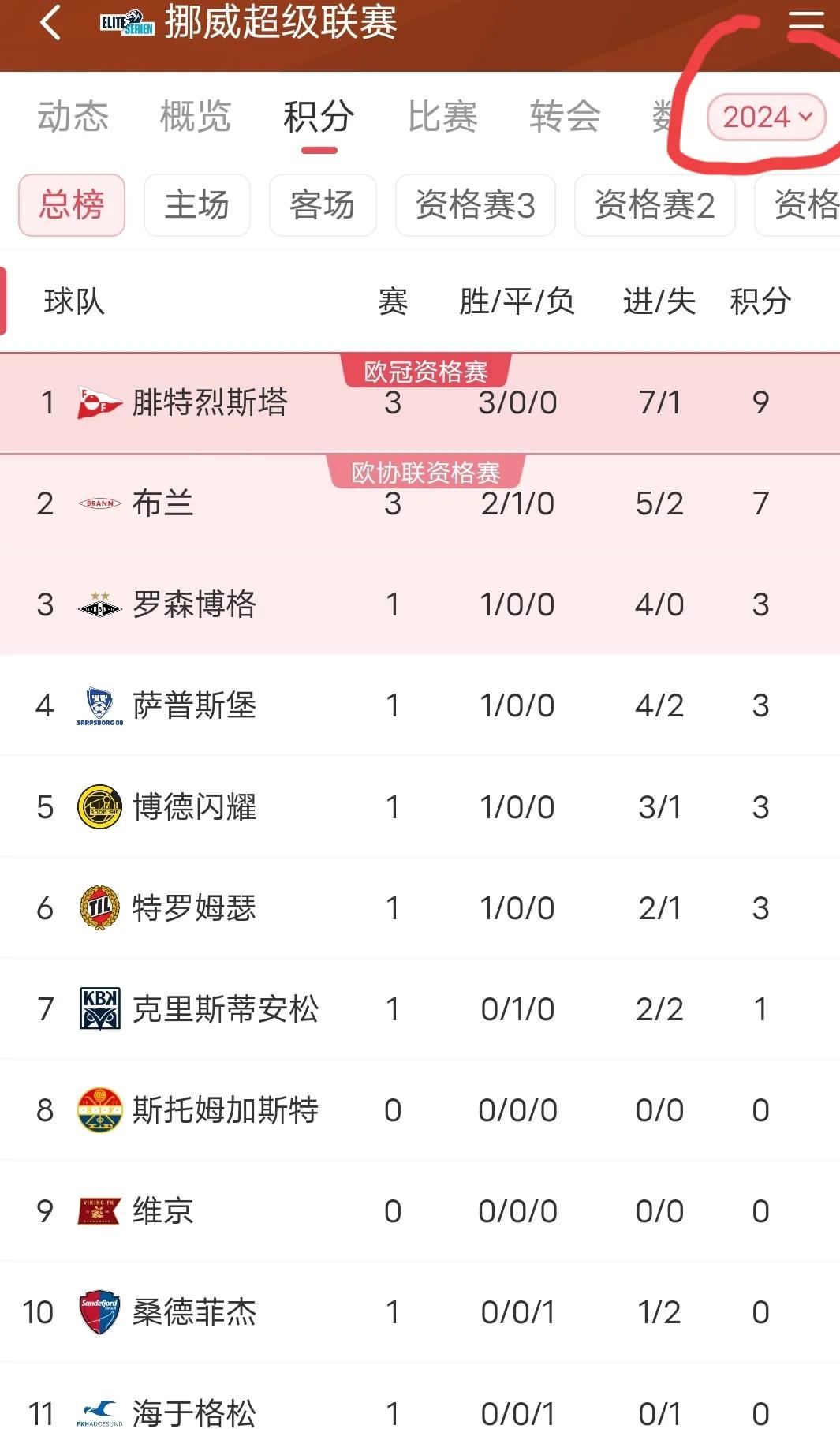
Task: Switch to the 转会 tab
Action: pyautogui.click(x=565, y=117)
